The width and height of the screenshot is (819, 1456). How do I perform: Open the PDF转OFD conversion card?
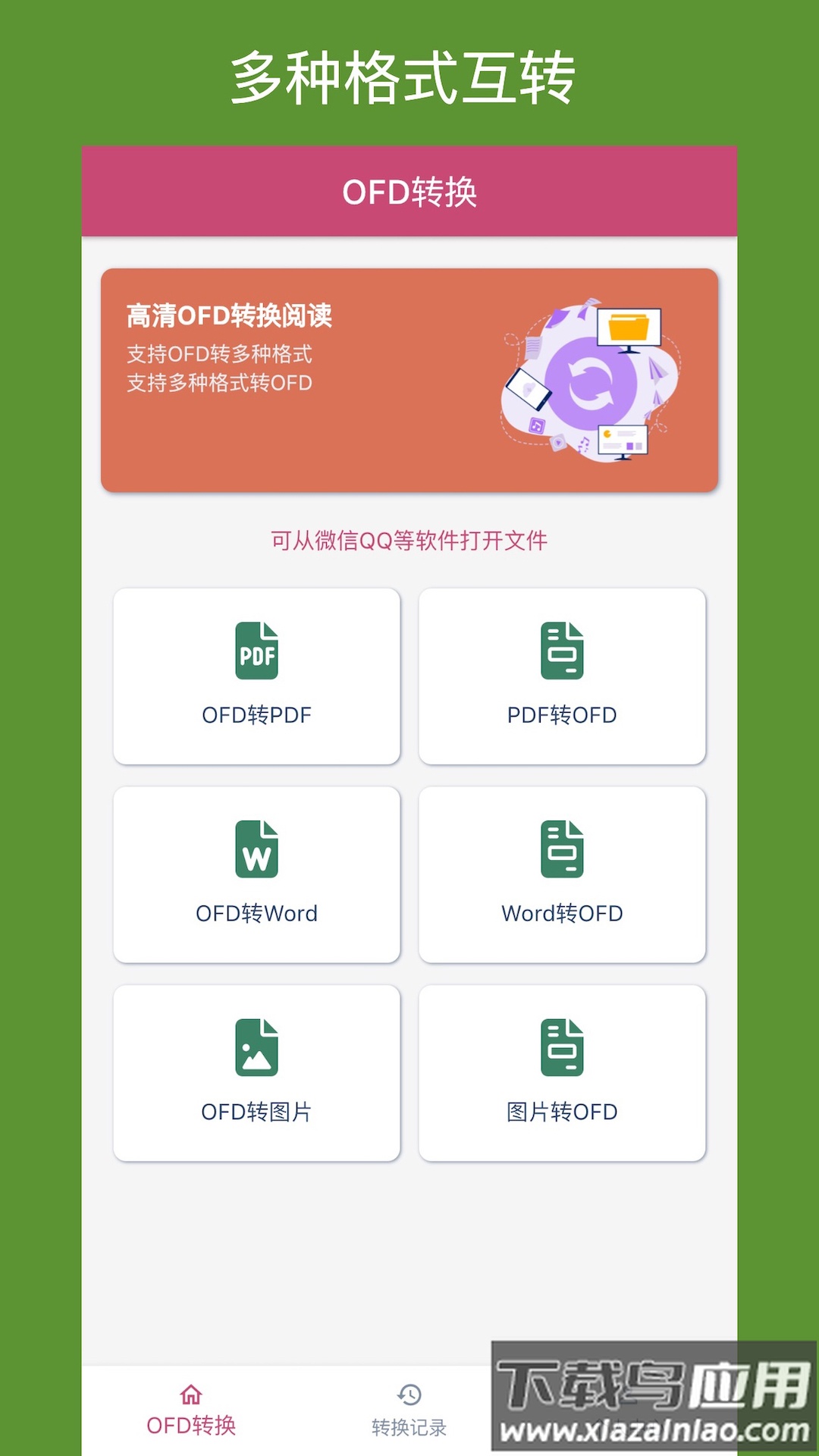click(561, 675)
